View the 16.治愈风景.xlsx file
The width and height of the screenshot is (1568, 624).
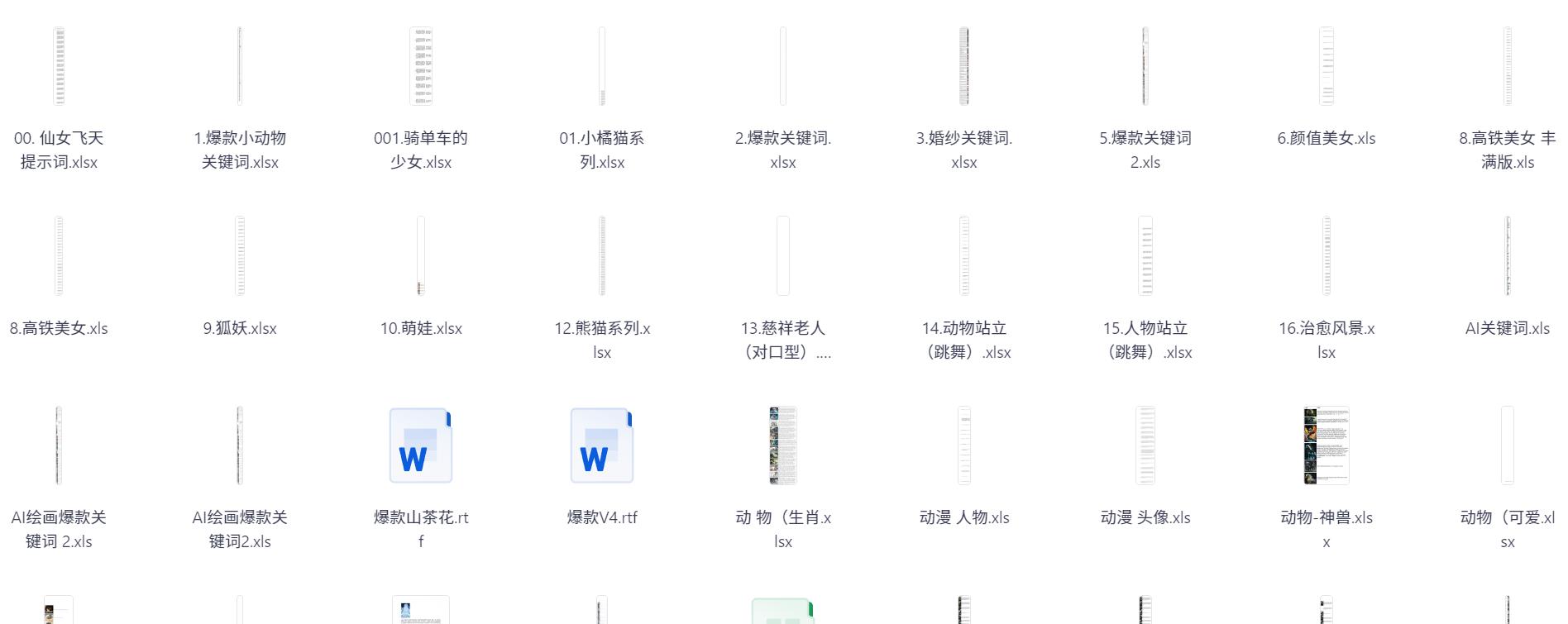click(x=1327, y=256)
